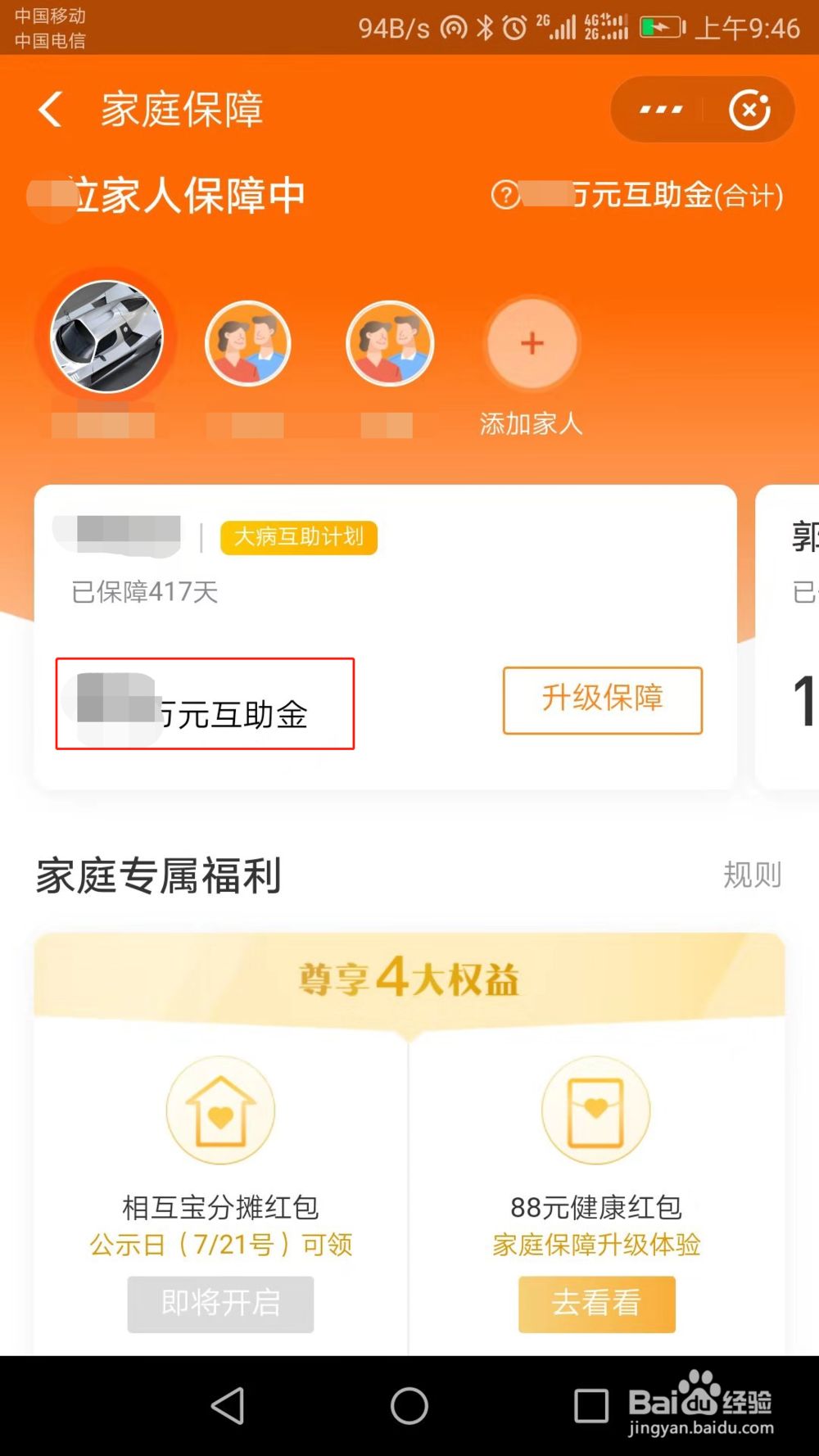Tap the question mark beside 互助金(合计)
Image resolution: width=819 pixels, height=1456 pixels.
click(505, 197)
